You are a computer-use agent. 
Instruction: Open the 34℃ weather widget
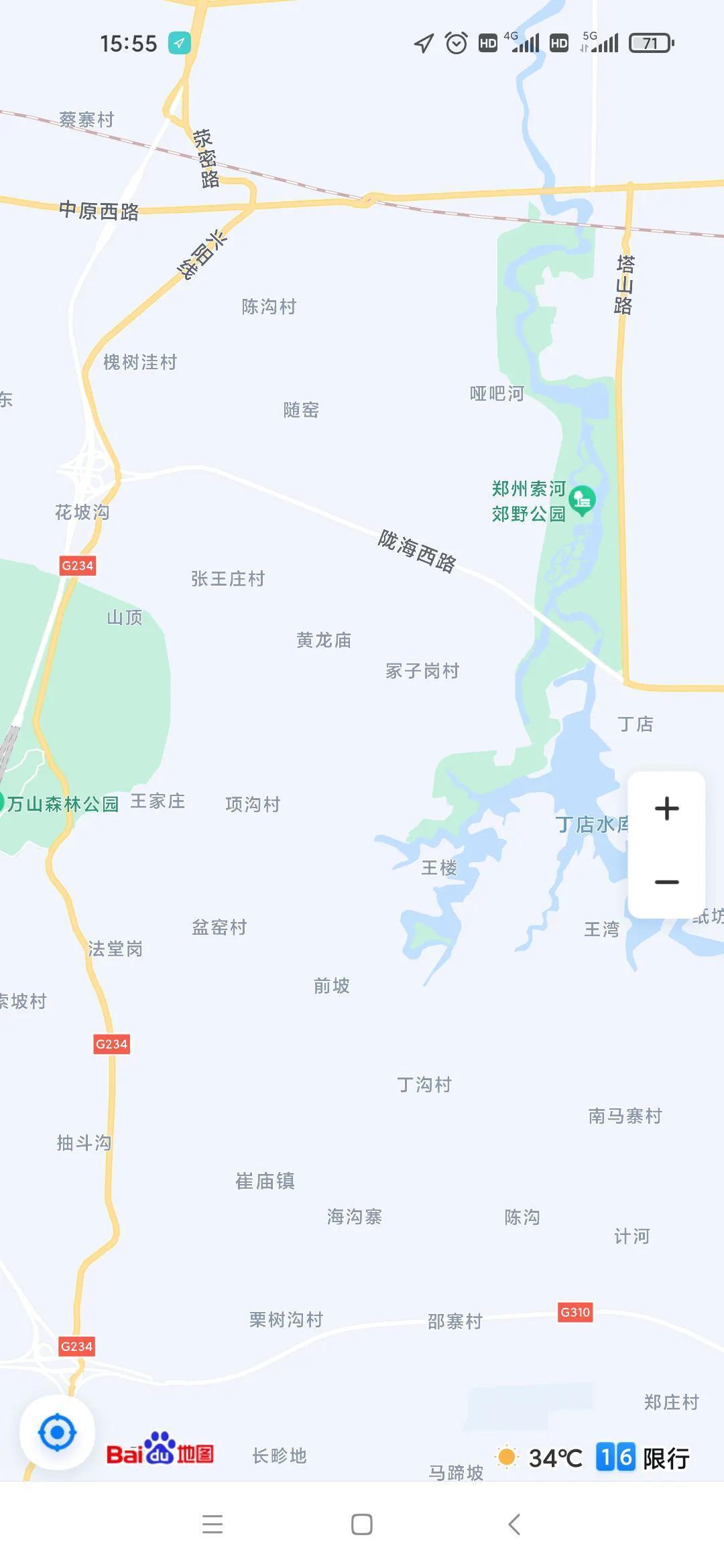[540, 1457]
